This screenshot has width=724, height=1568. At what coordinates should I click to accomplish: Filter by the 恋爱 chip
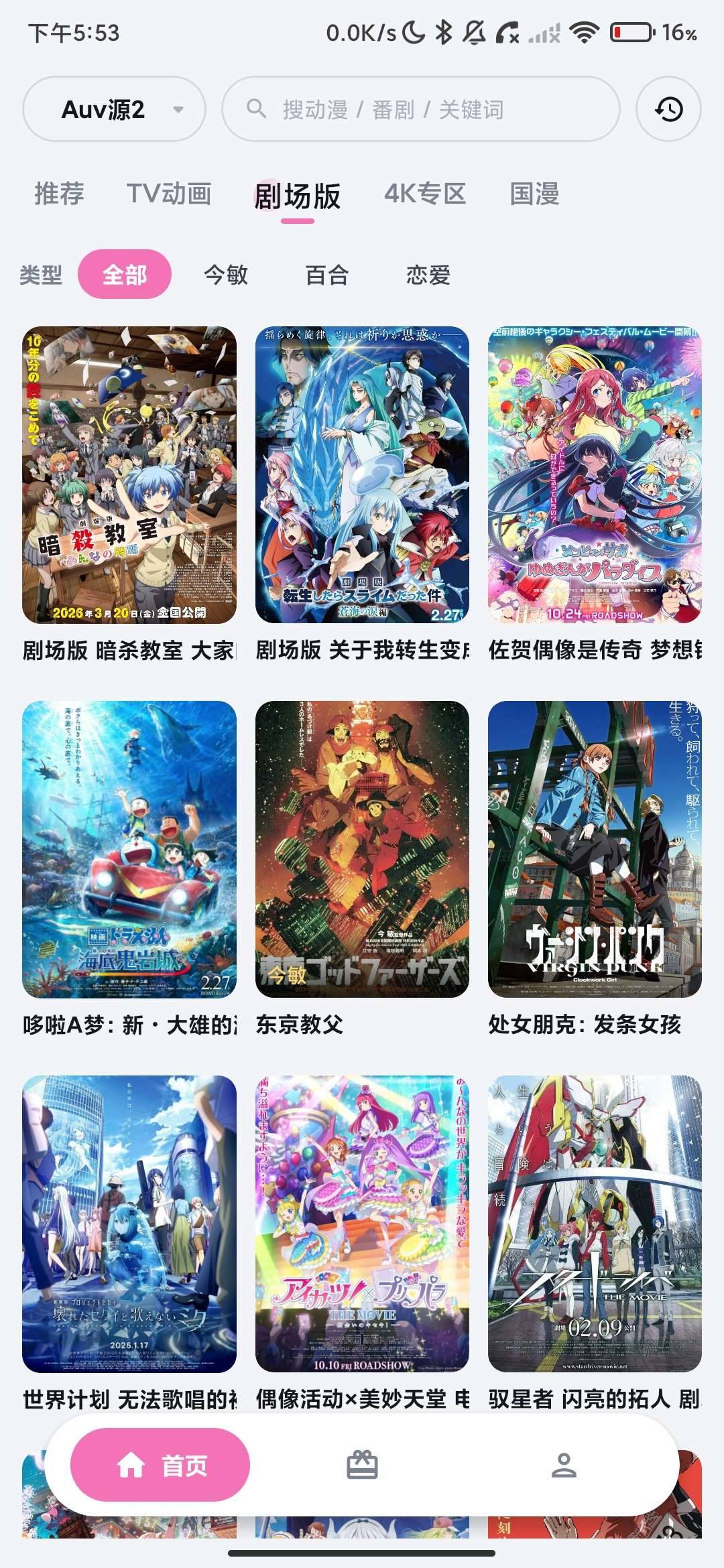[428, 274]
